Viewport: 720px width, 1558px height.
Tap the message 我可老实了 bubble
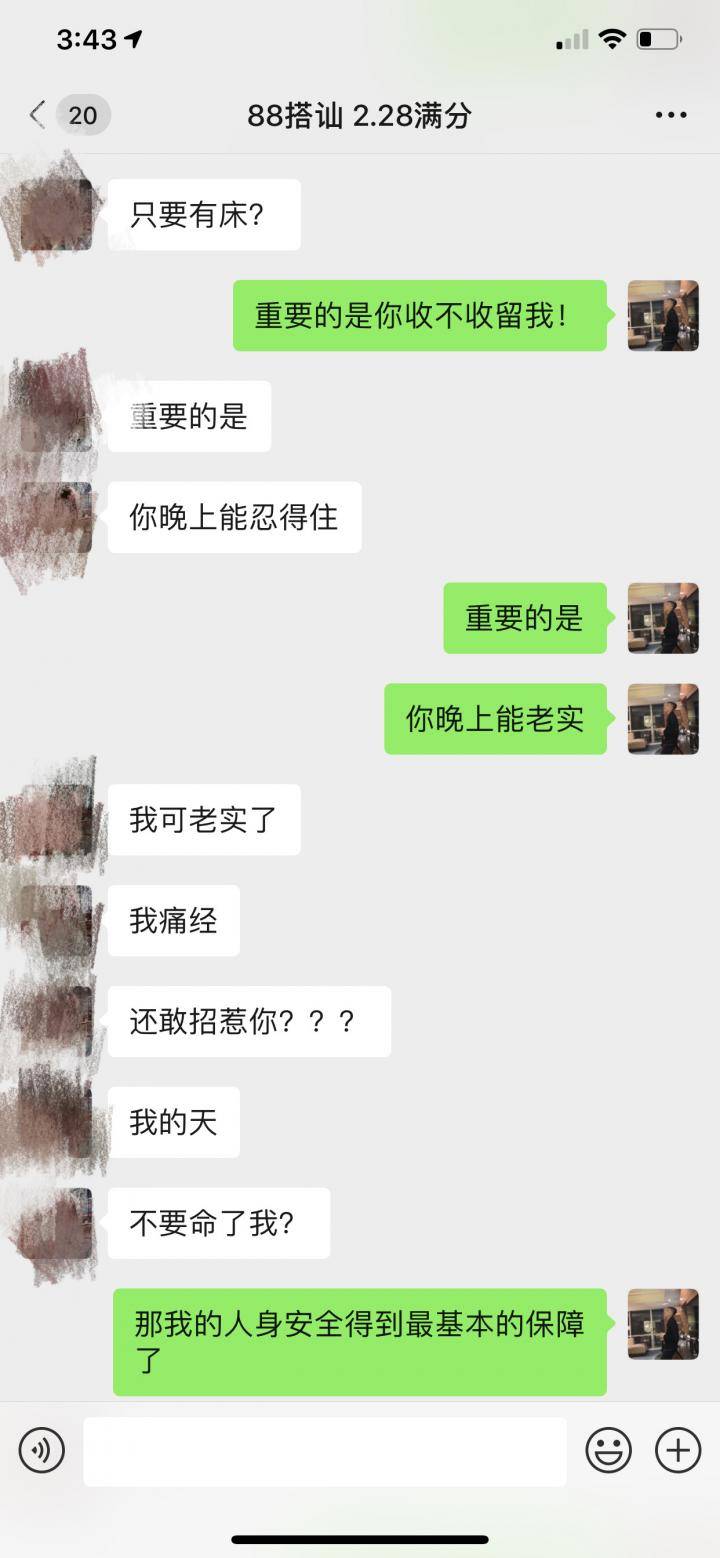(204, 820)
